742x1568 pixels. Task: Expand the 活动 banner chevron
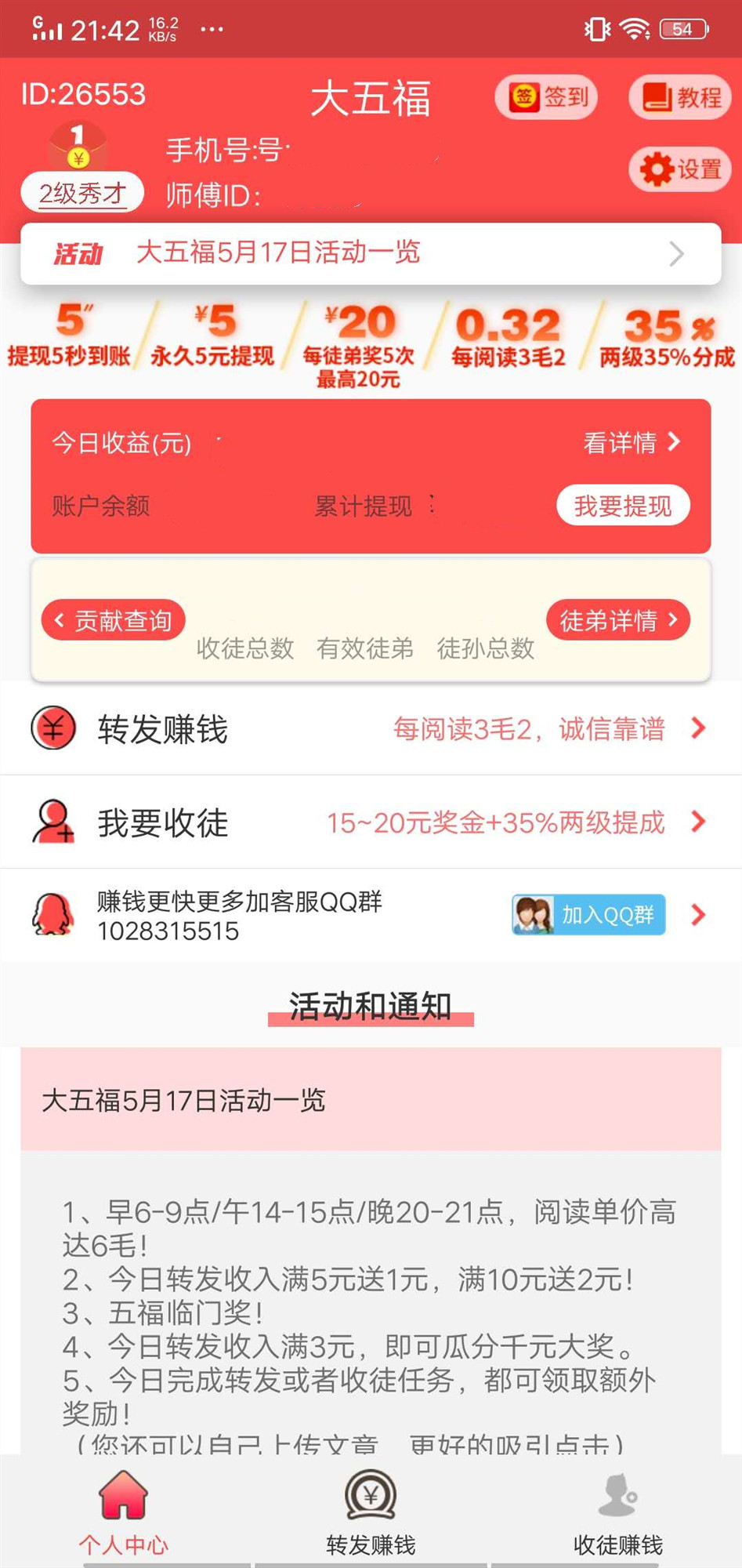(x=677, y=252)
